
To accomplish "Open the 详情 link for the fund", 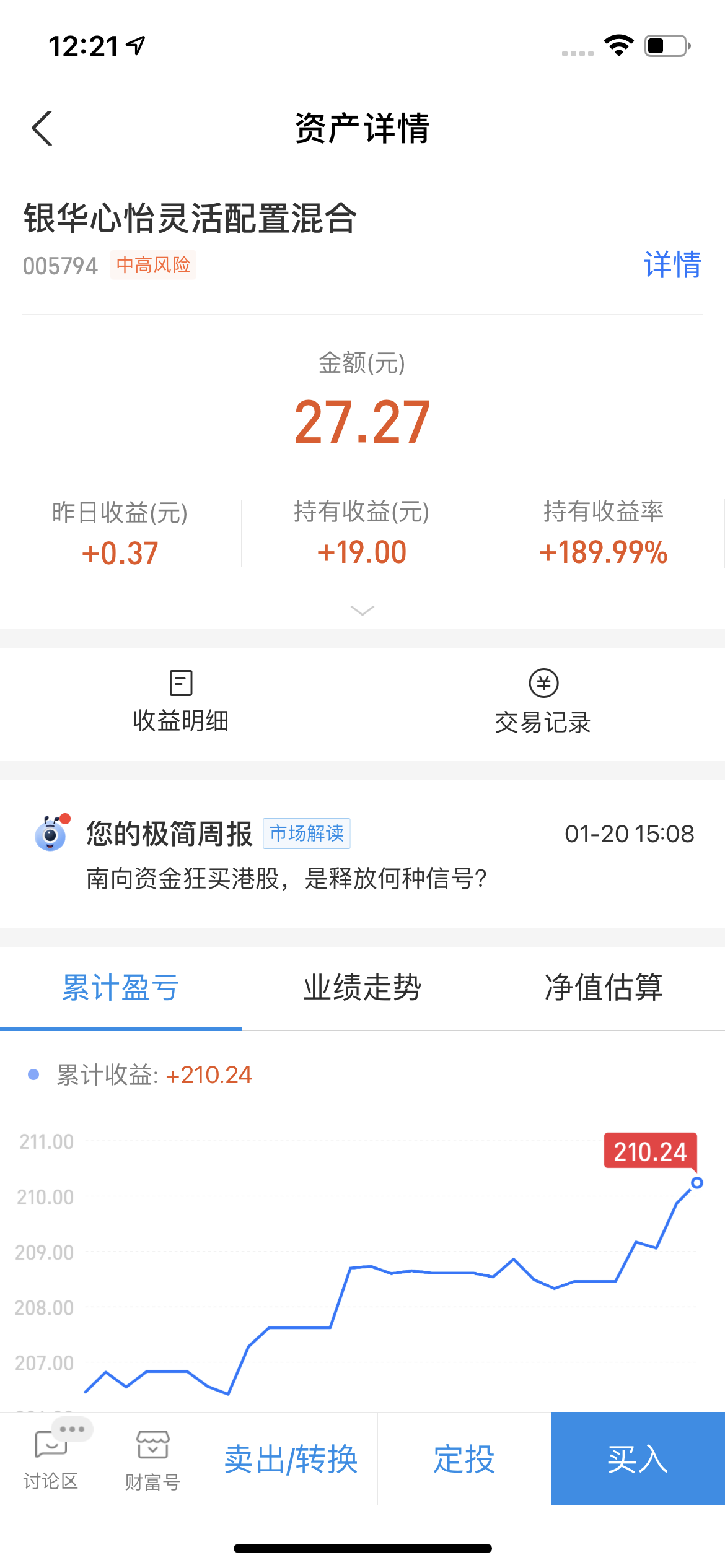I will [x=672, y=265].
